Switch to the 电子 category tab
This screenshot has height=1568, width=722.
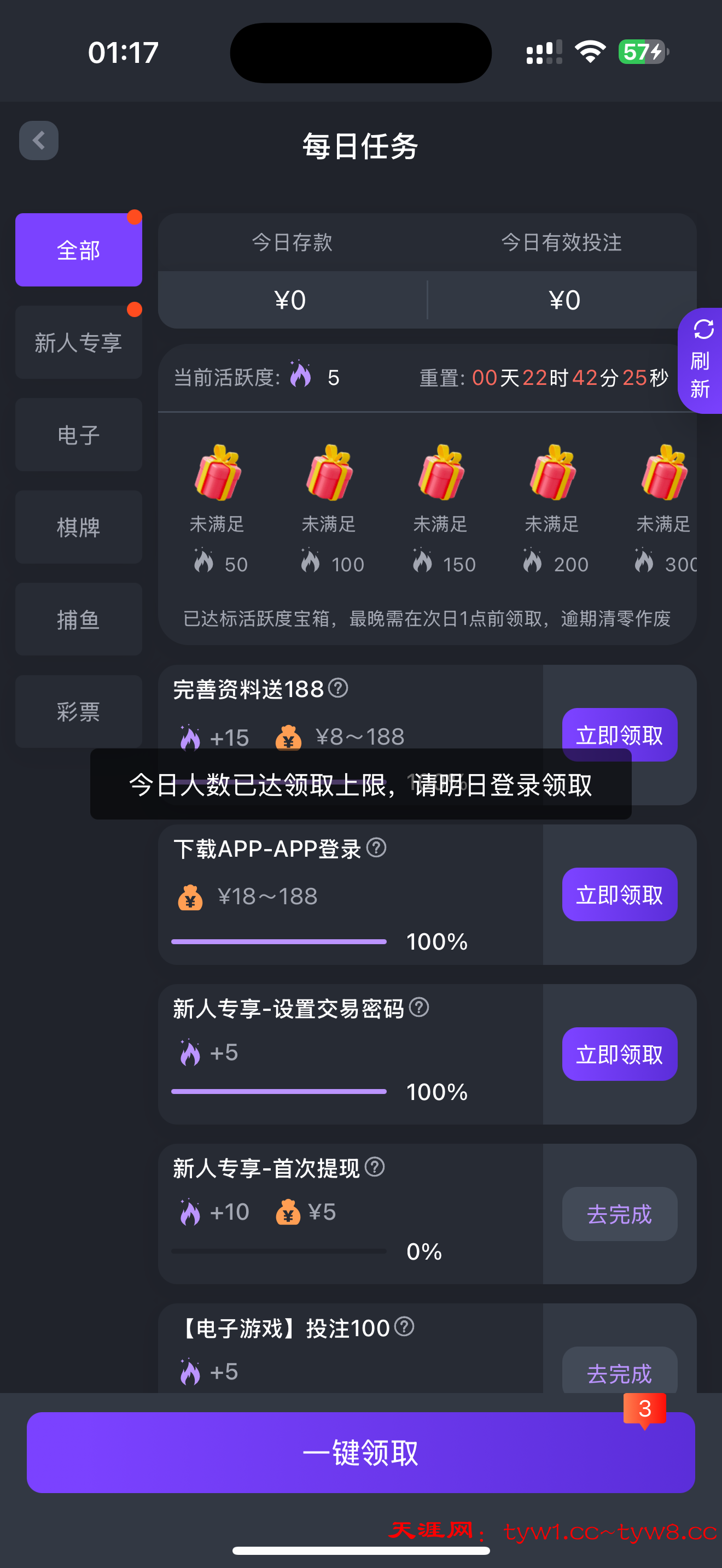(78, 435)
